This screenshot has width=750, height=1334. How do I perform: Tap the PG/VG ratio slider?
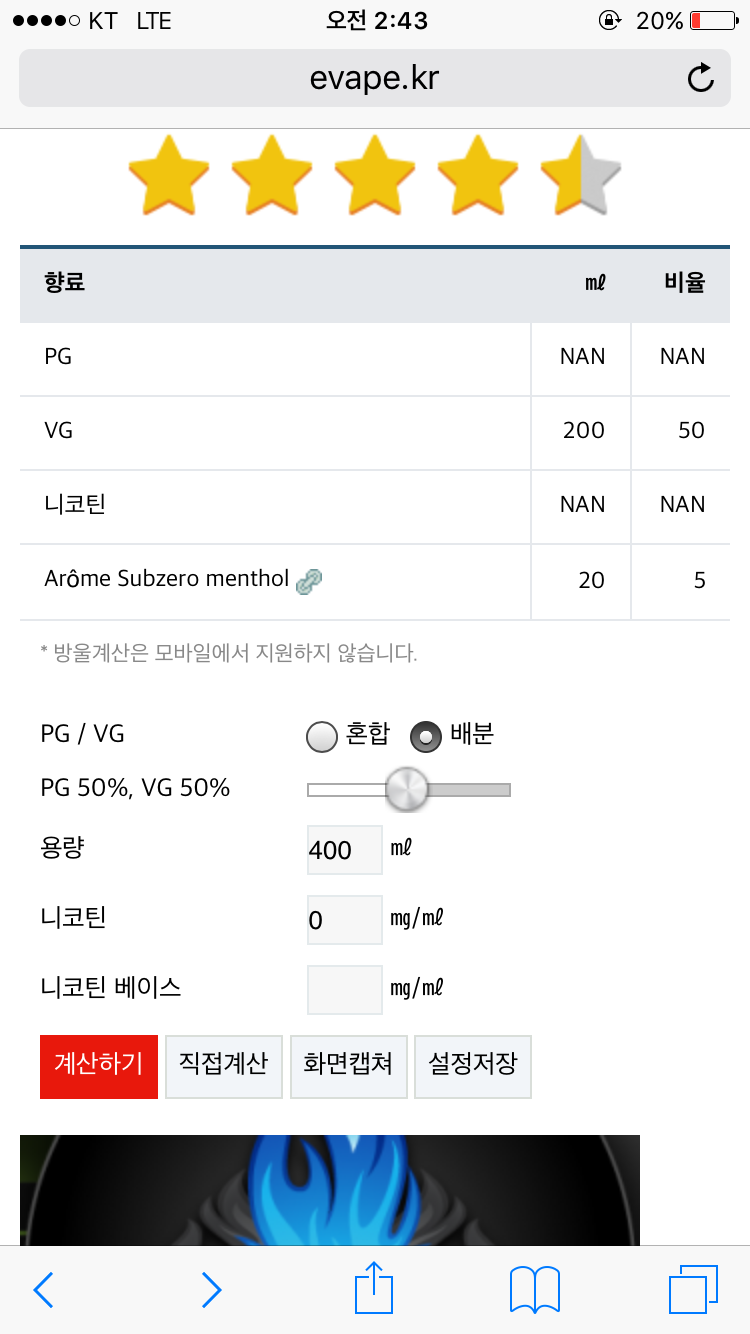point(408,790)
